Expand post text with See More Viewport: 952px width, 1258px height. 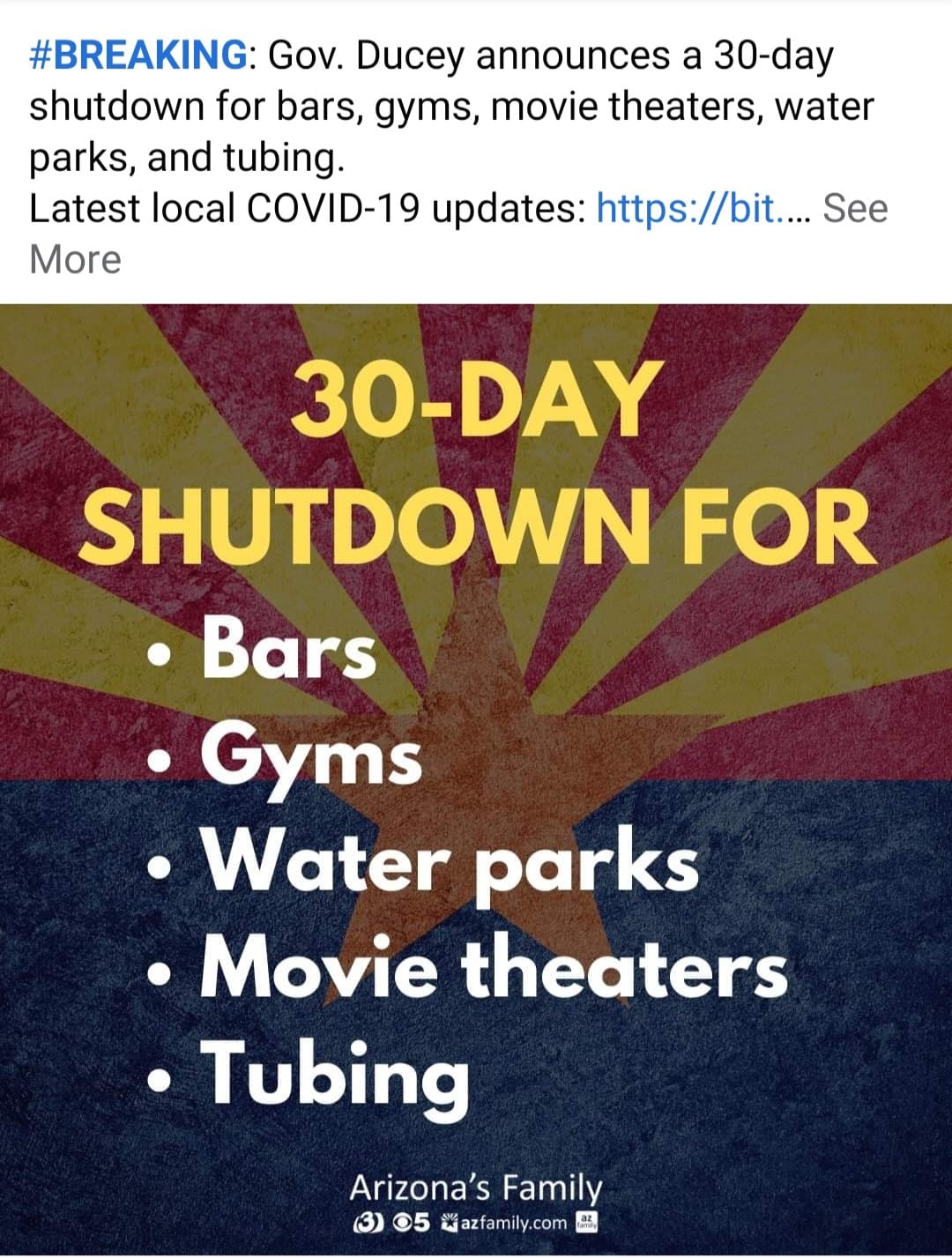click(x=854, y=210)
